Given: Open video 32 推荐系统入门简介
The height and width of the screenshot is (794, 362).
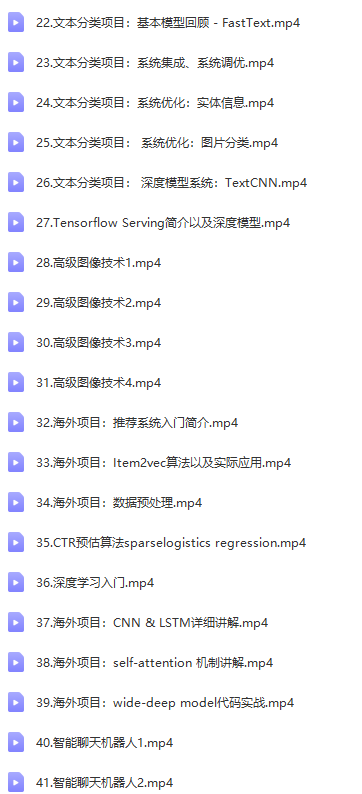Looking at the screenshot, I should point(137,423).
